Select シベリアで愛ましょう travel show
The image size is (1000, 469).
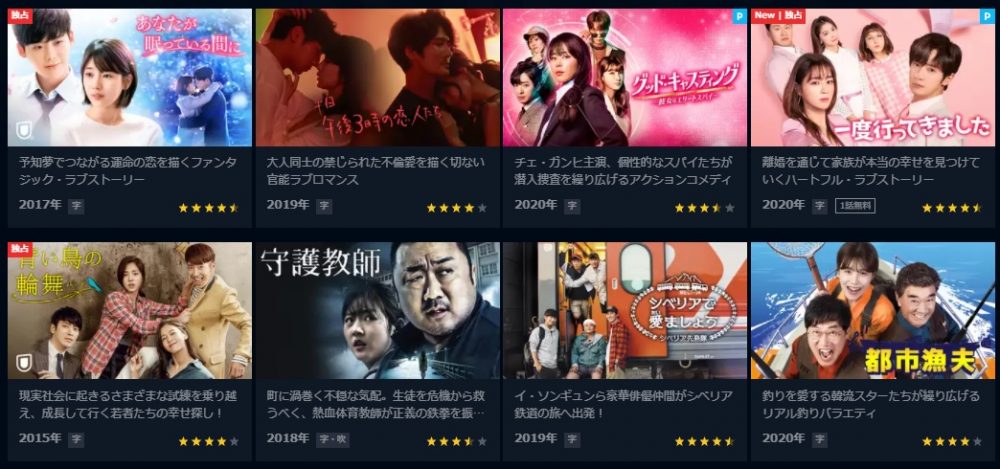tap(624, 310)
